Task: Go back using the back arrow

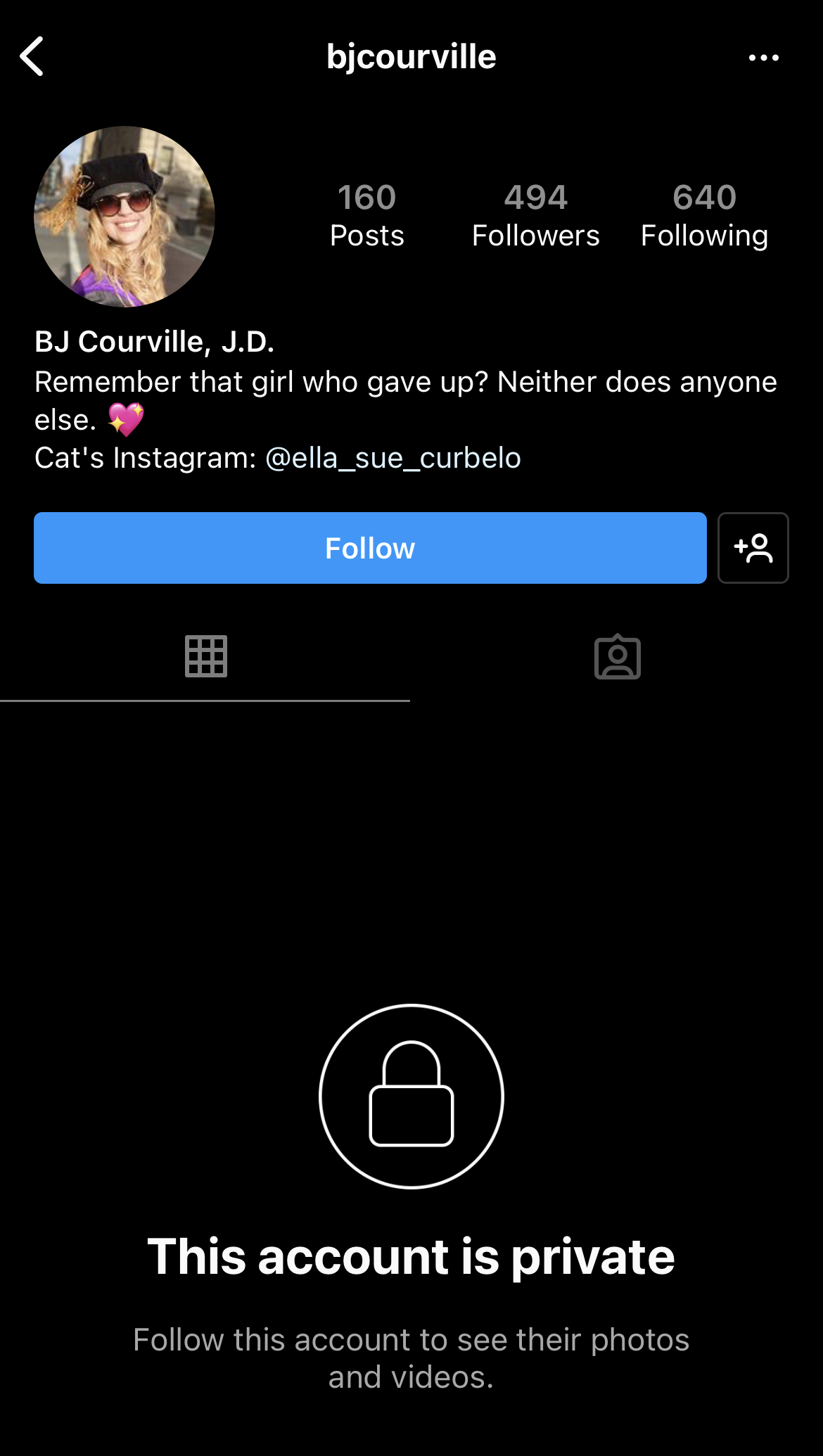Action: coord(32,56)
